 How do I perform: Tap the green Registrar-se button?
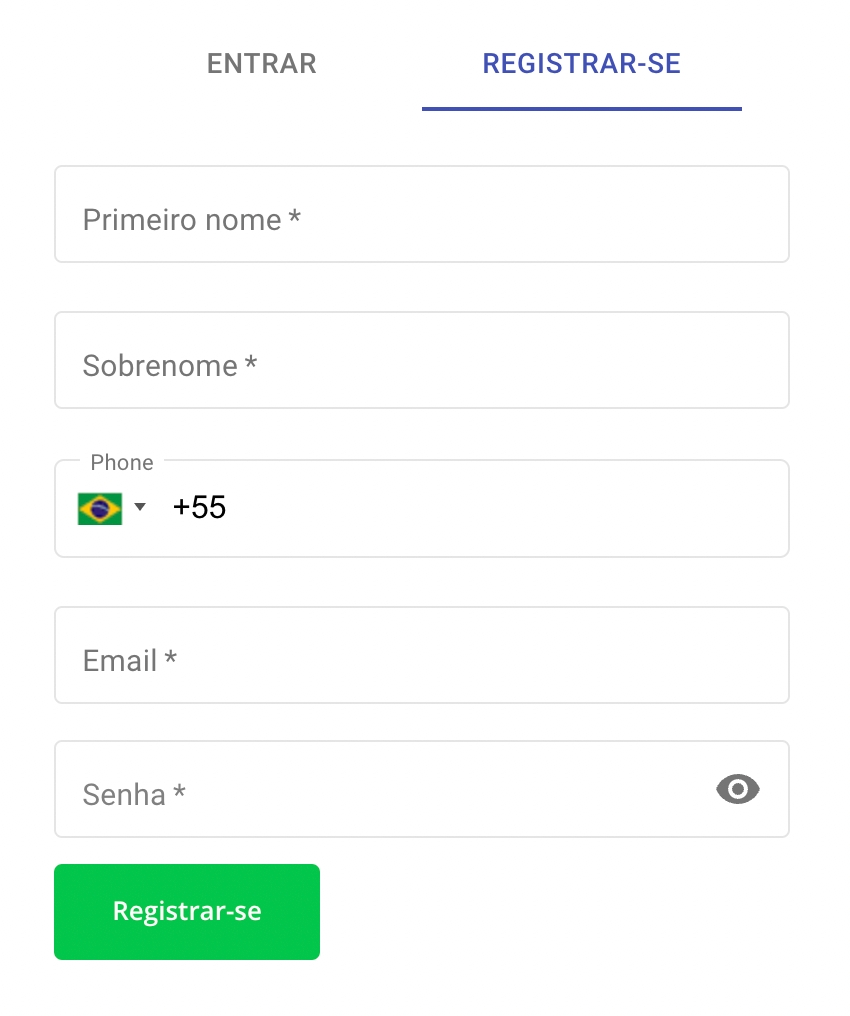pos(187,912)
